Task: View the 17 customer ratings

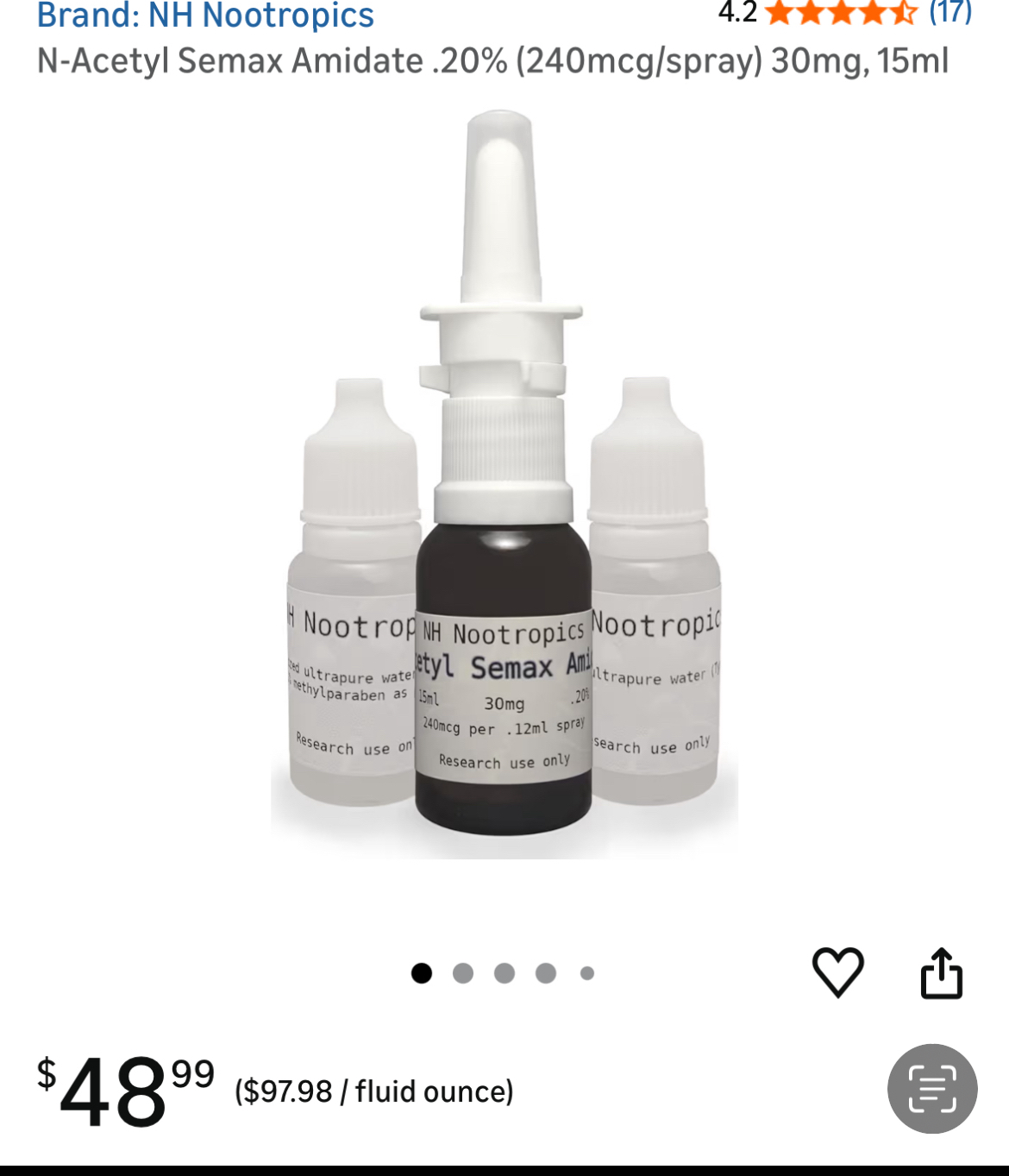Action: coord(949,12)
